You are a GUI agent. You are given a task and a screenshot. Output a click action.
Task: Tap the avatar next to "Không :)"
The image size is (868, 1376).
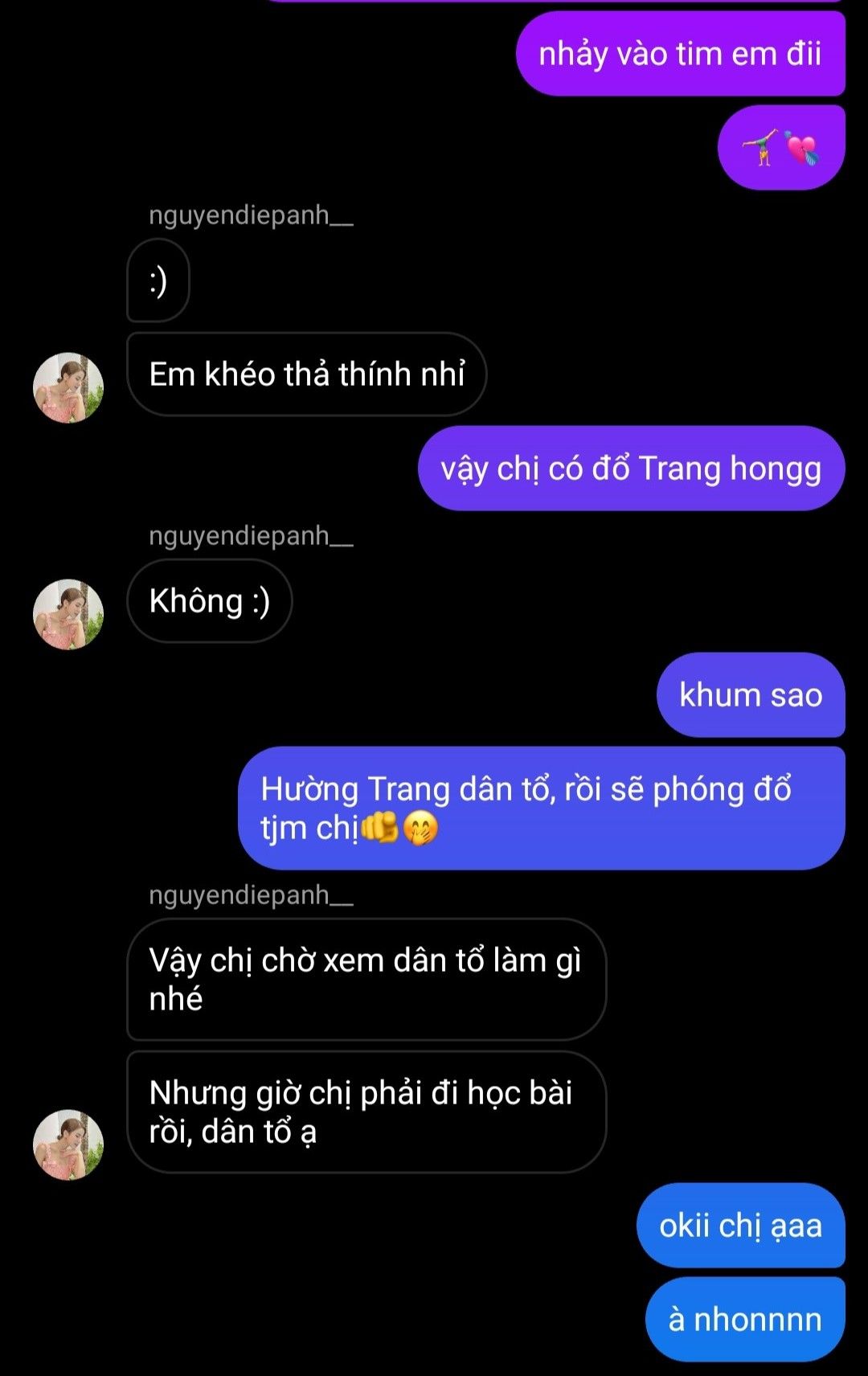point(68,614)
